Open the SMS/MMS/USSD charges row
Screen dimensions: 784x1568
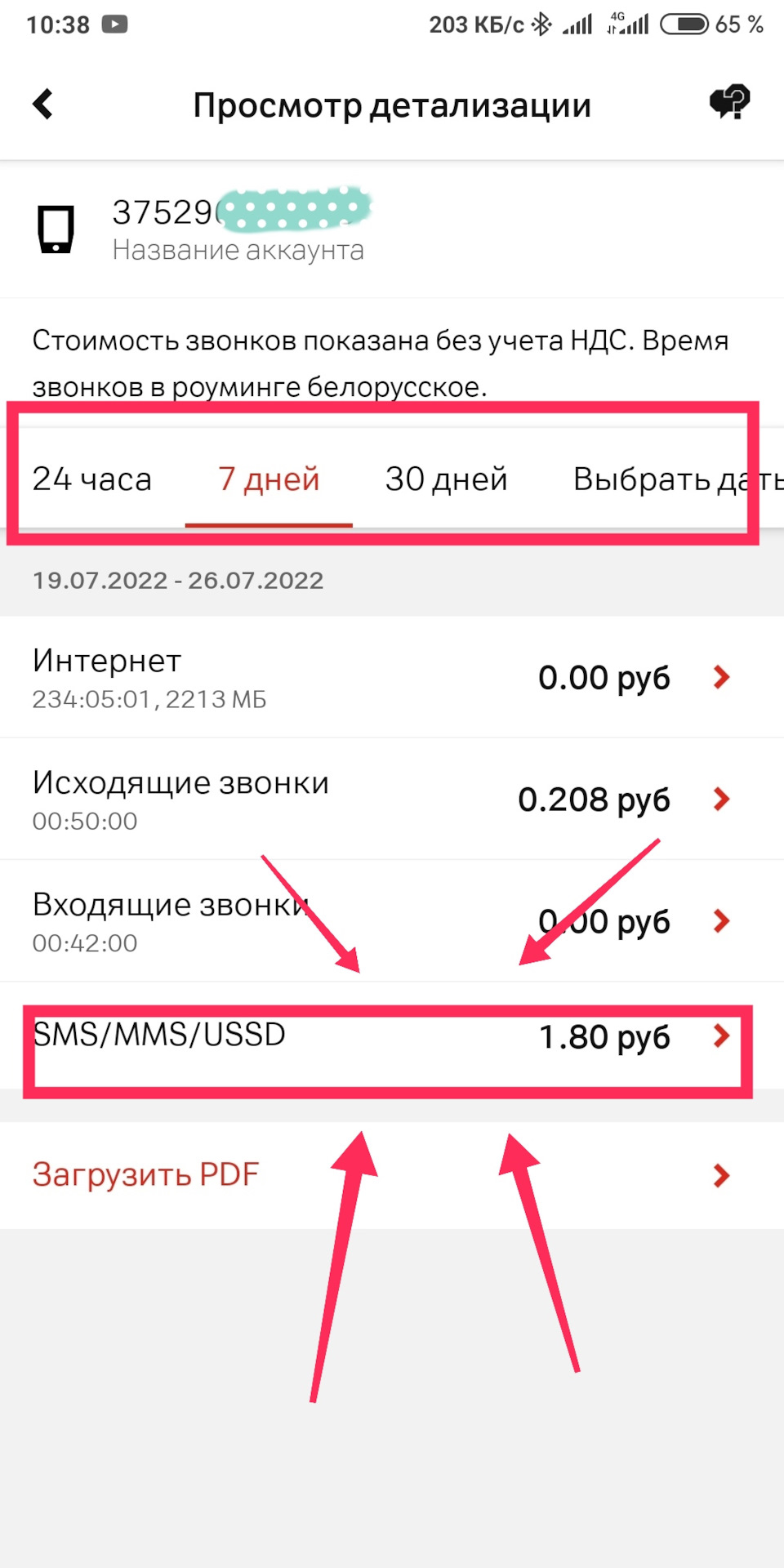click(x=392, y=1036)
